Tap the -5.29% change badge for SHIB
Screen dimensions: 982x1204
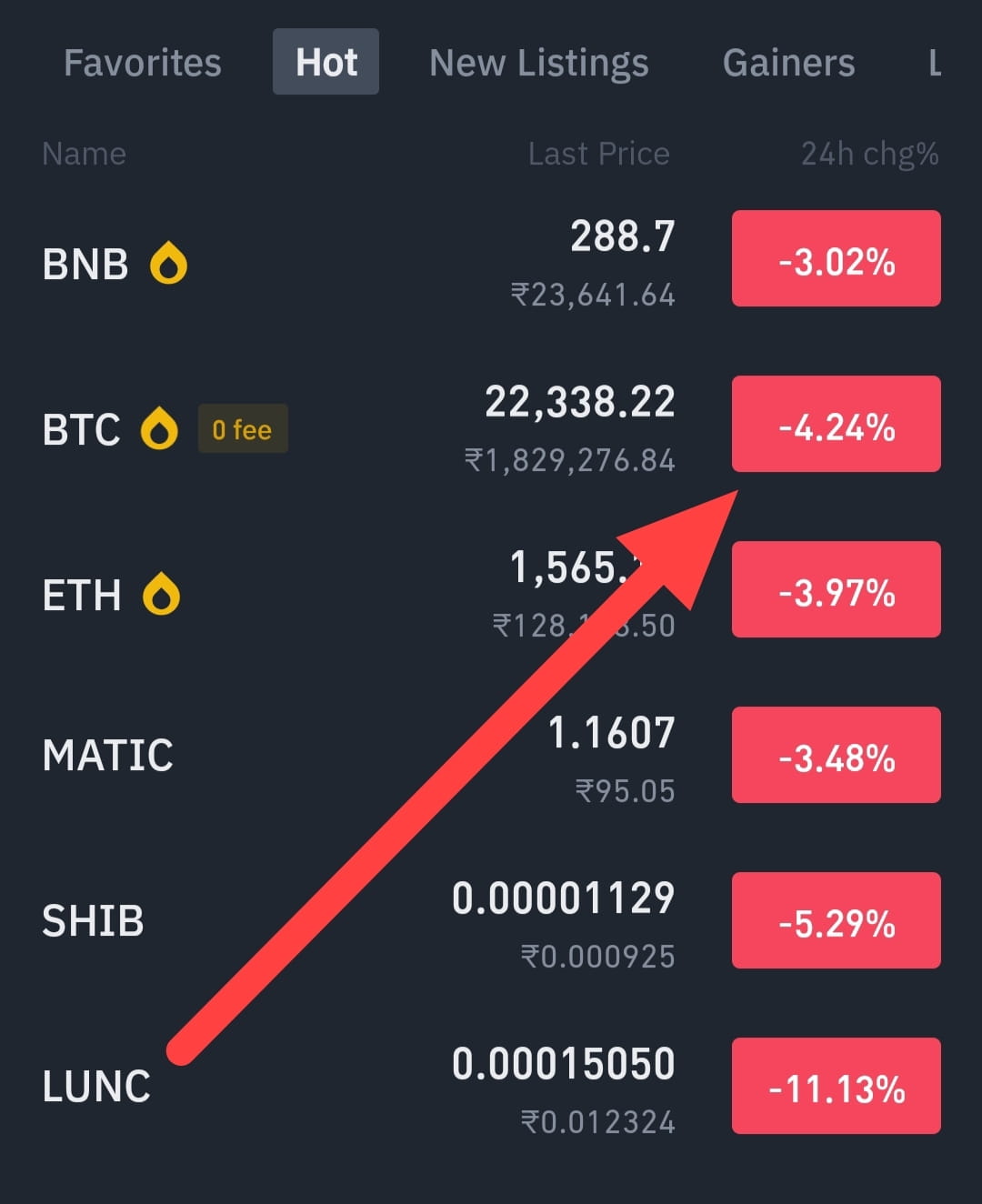click(836, 919)
